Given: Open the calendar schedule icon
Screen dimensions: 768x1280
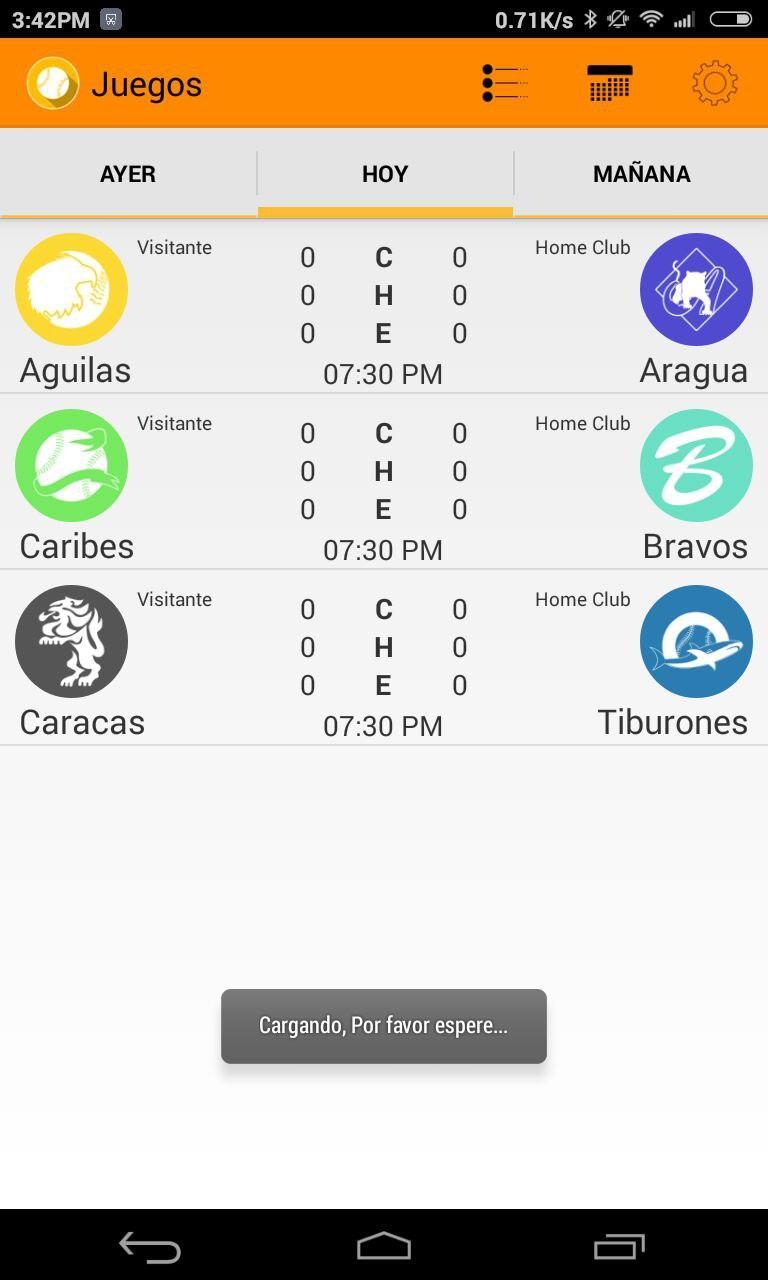Looking at the screenshot, I should coord(609,82).
